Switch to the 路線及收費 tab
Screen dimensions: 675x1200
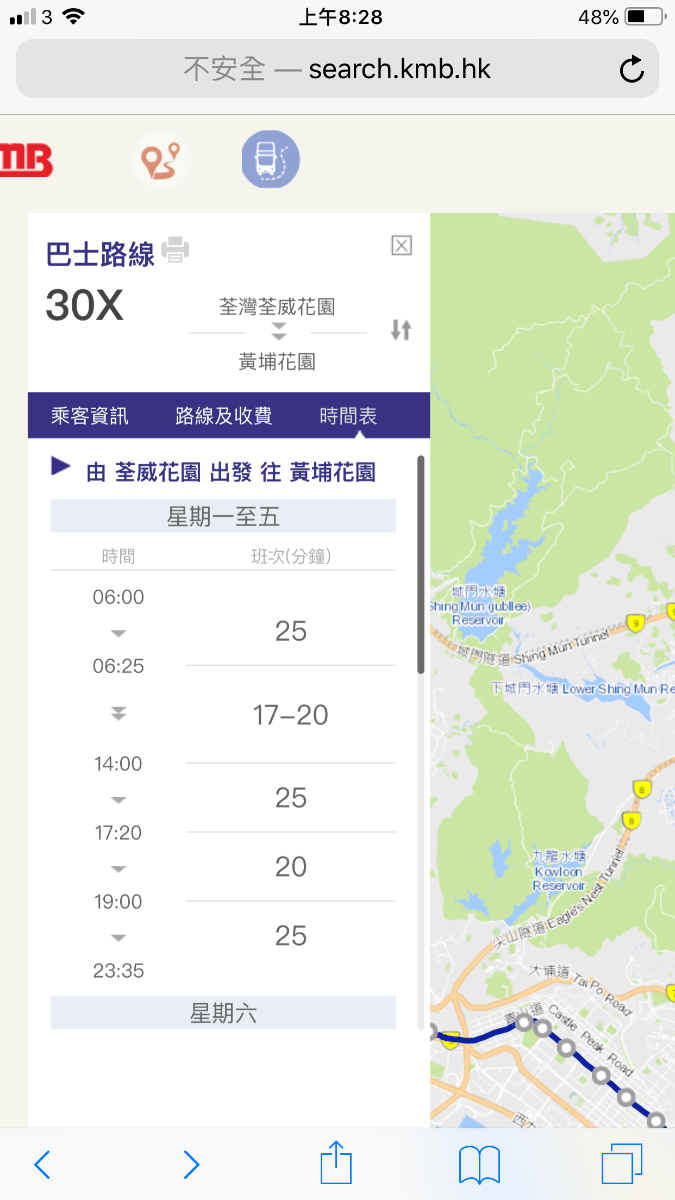223,416
